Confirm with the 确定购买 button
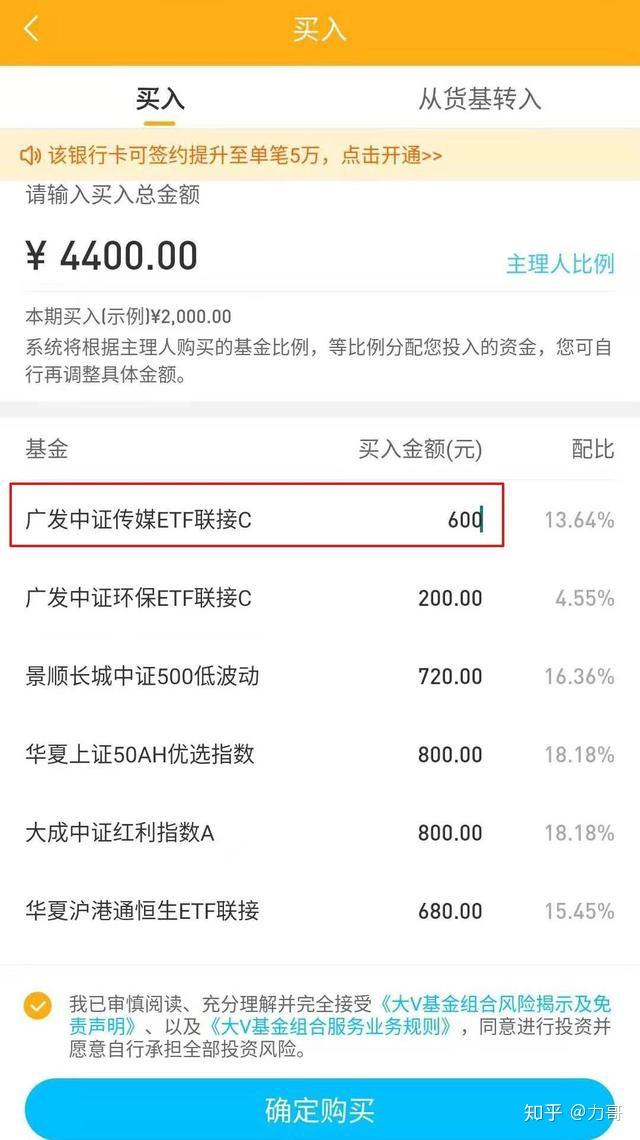Image resolution: width=640 pixels, height=1140 pixels. click(320, 1109)
